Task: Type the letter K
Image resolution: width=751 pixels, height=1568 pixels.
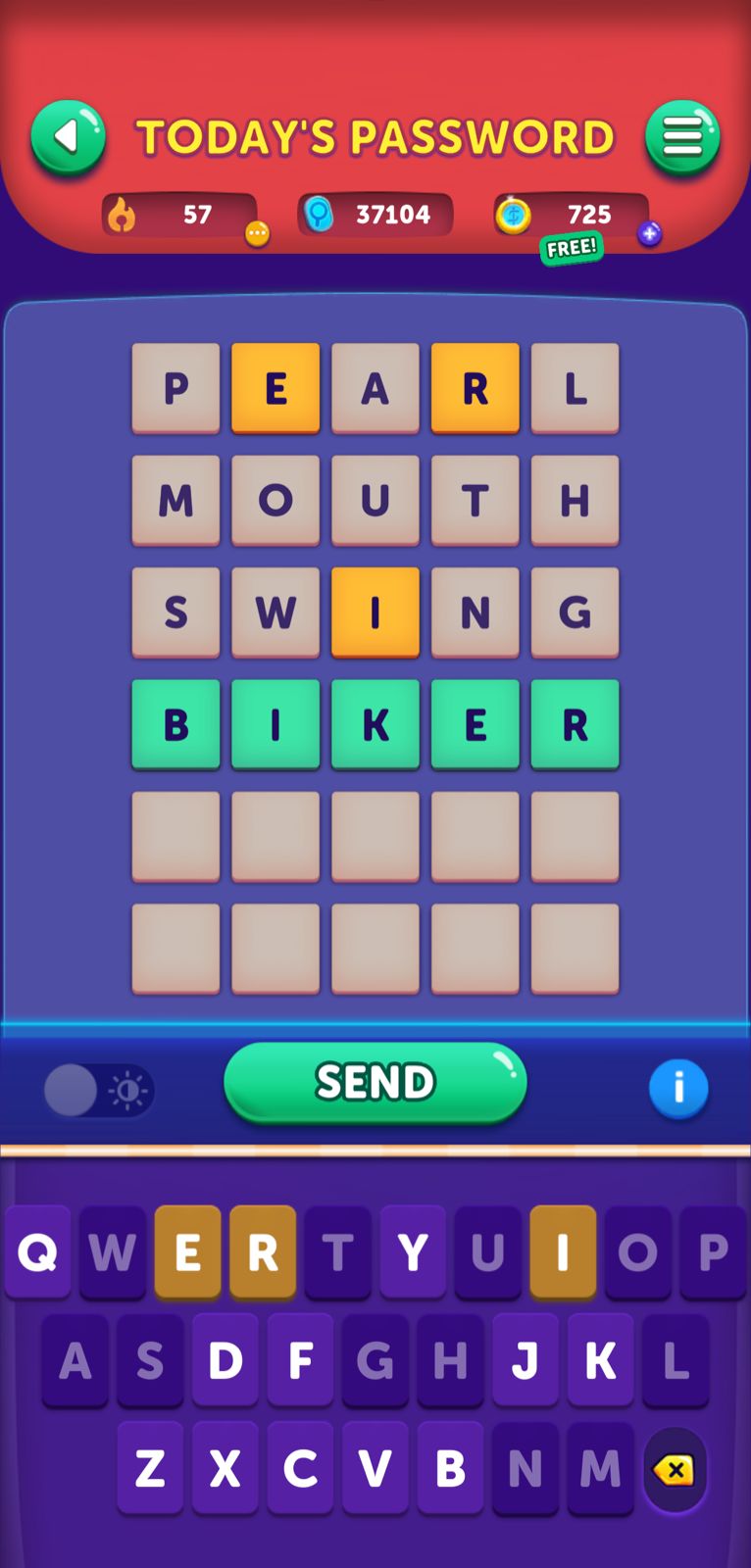Action: click(x=600, y=1361)
